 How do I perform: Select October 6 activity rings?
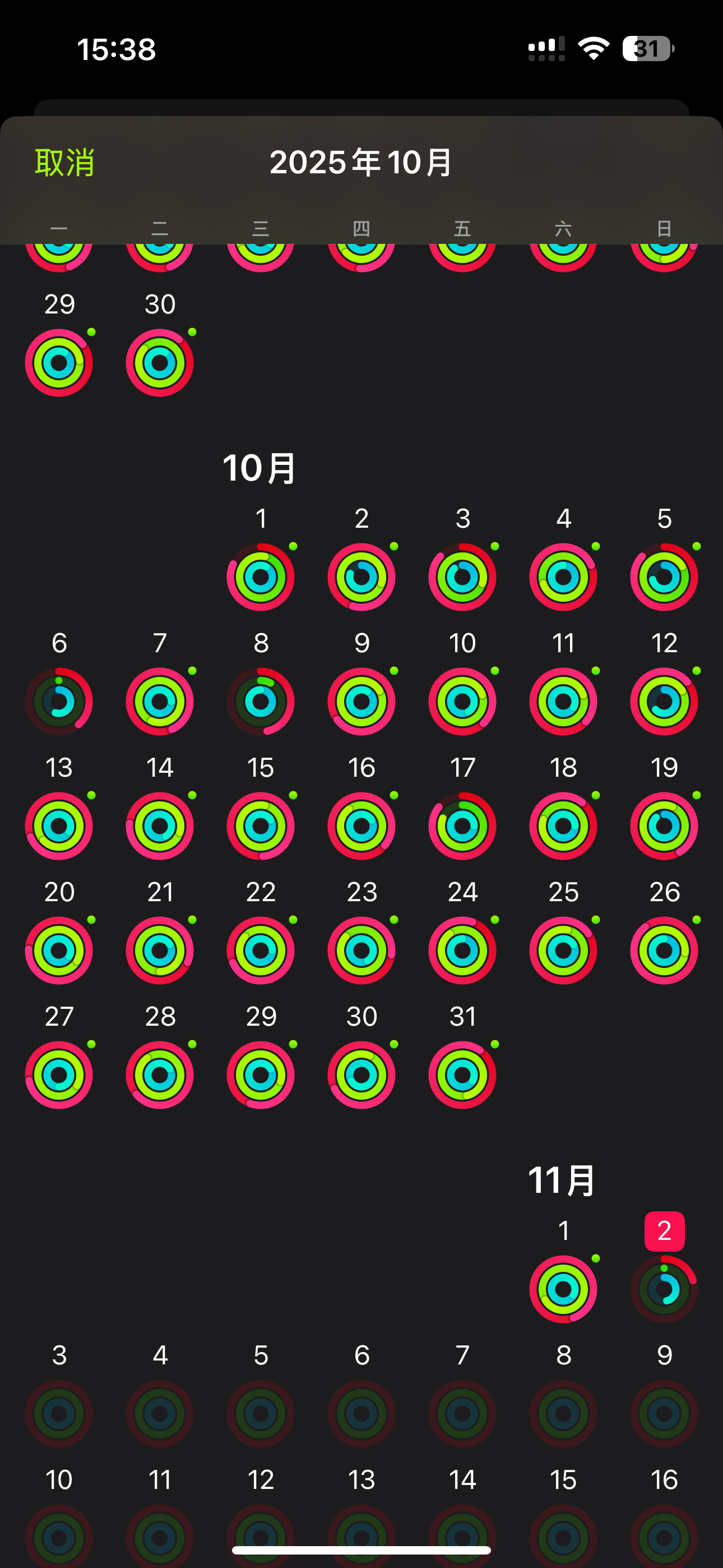pyautogui.click(x=59, y=700)
